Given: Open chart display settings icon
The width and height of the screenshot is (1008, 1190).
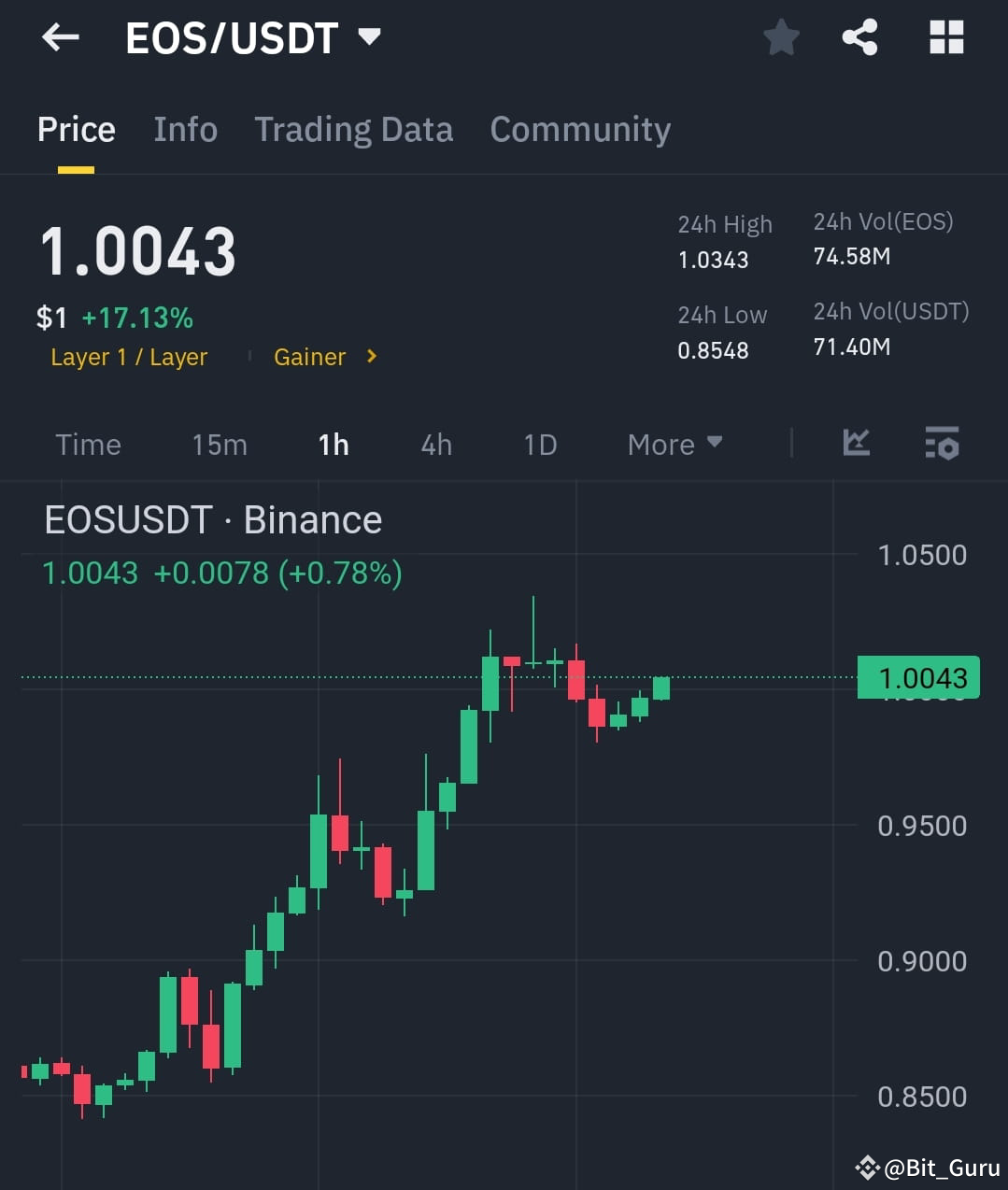Looking at the screenshot, I should pos(942,444).
